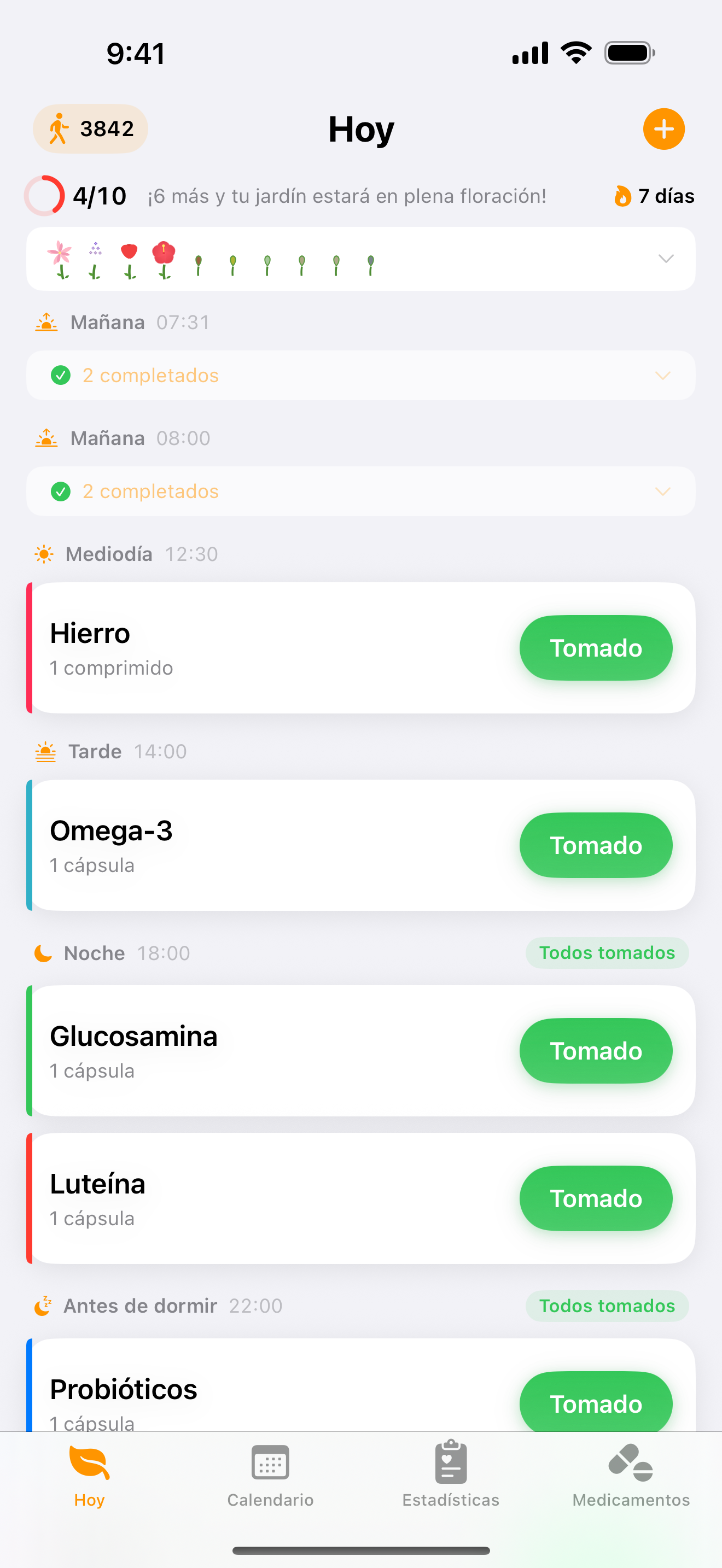Open the Luteína medication card
Viewport: 722px width, 1568px height.
pyautogui.click(x=243, y=1197)
